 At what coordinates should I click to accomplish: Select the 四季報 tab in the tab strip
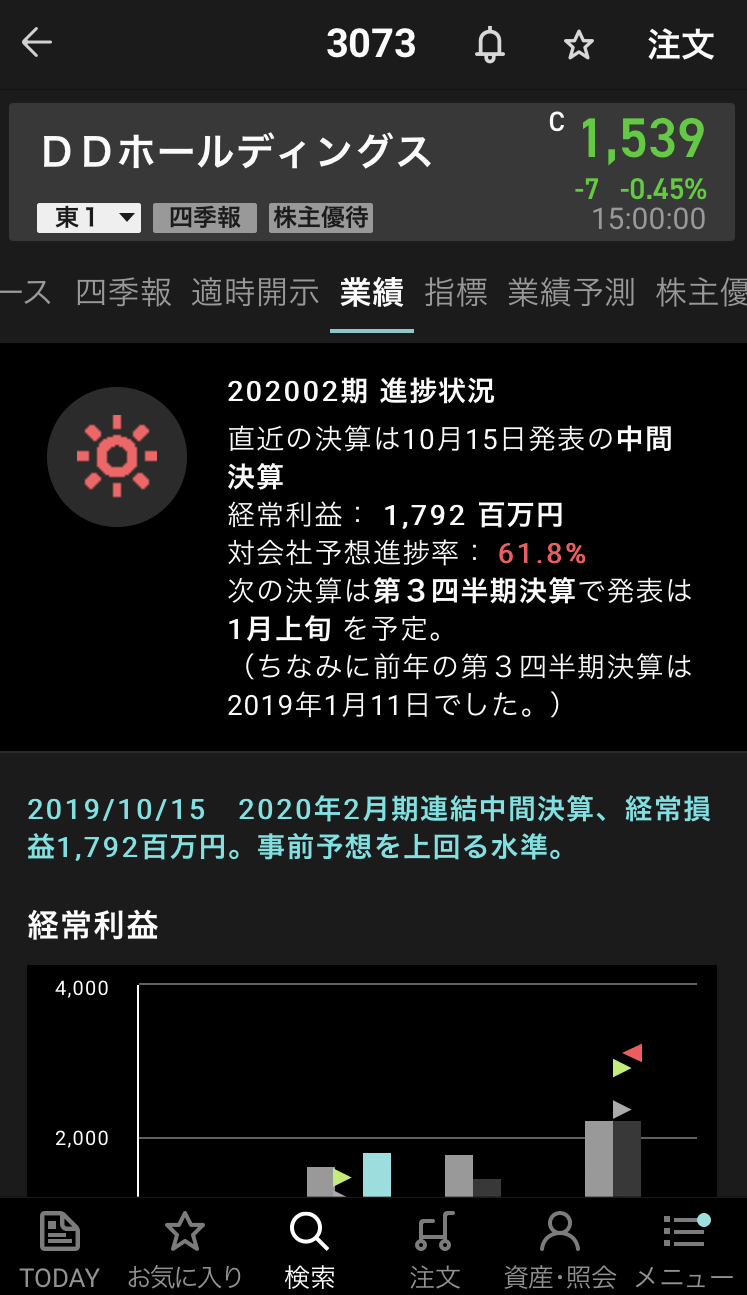point(124,292)
